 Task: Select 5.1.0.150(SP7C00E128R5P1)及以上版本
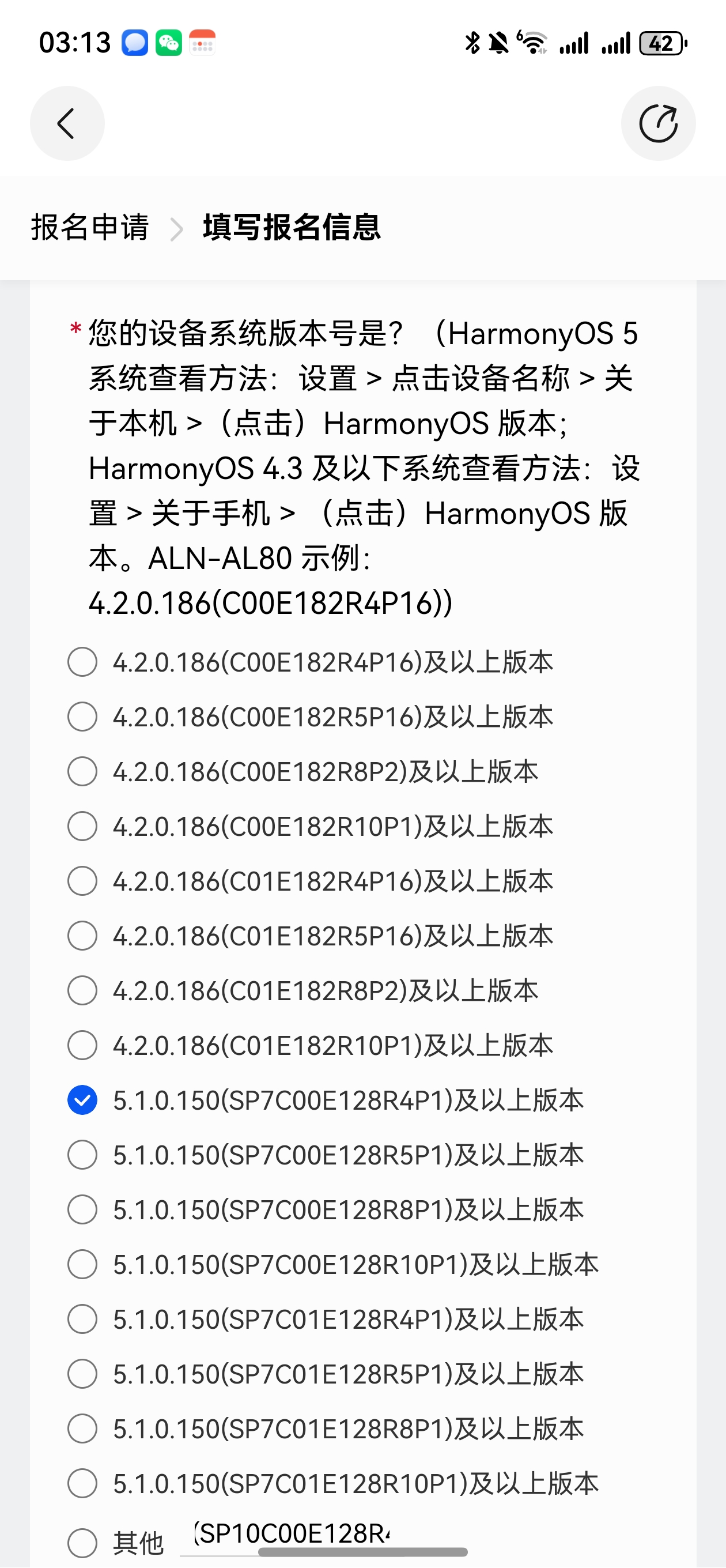tap(82, 1155)
